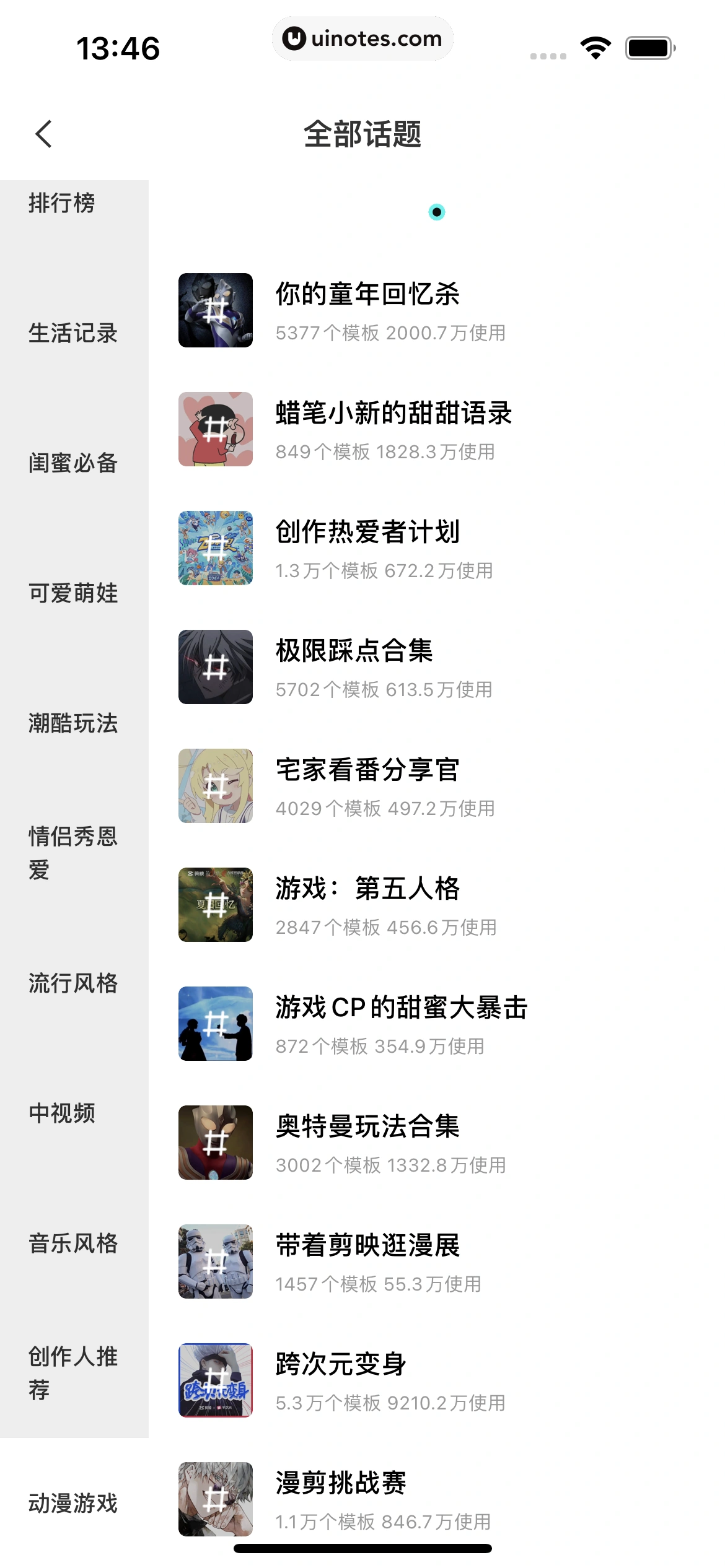Open the 你的童年回忆杀 topic hashtag icon
The width and height of the screenshot is (725, 1568).
215,311
